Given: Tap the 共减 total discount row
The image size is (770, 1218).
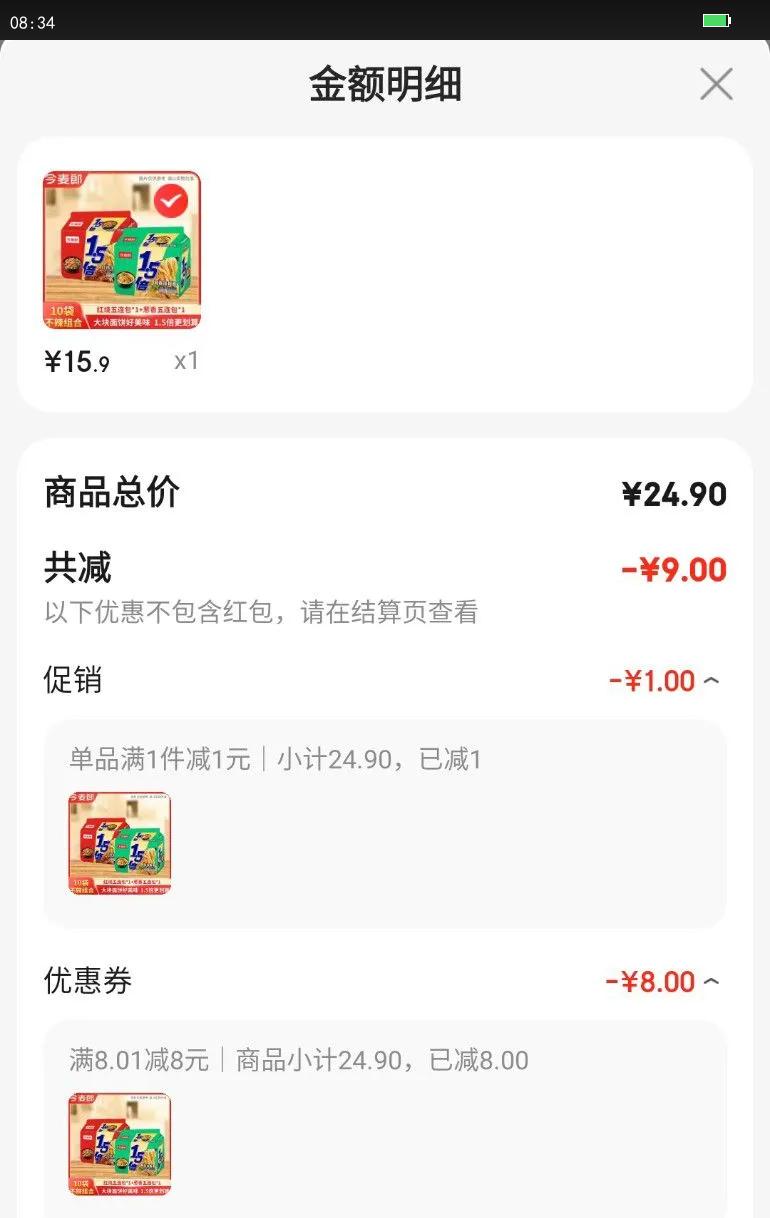Looking at the screenshot, I should (385, 569).
